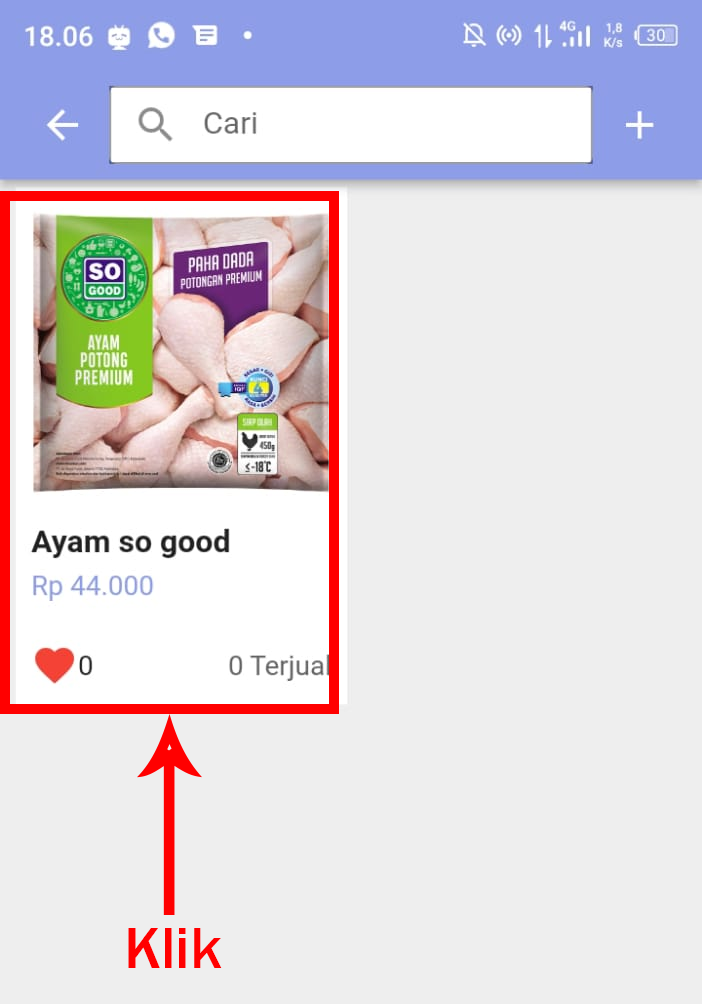
Task: Tap the Cari search field
Action: pyautogui.click(x=350, y=125)
